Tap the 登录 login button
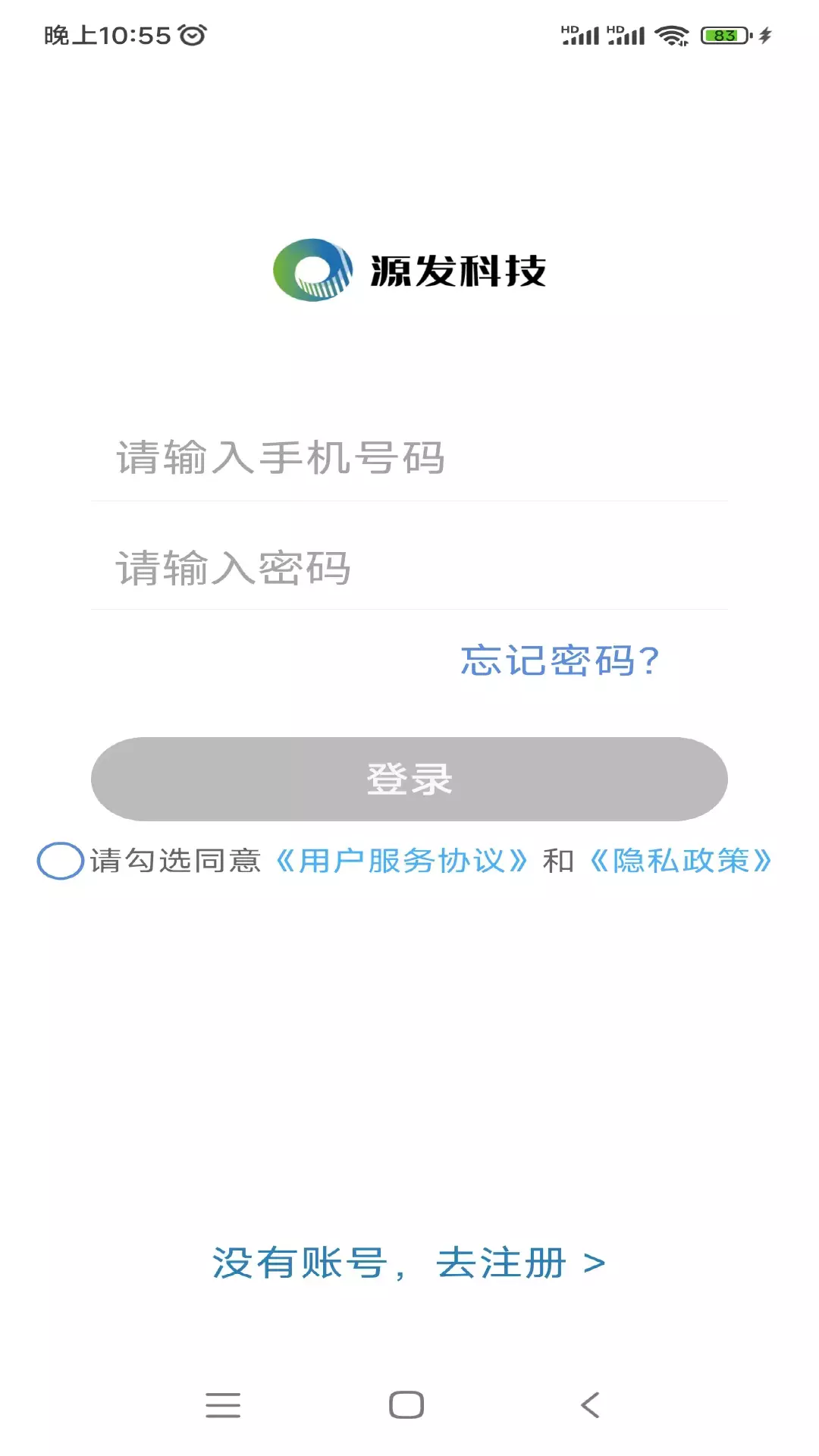The height and width of the screenshot is (1456, 819). click(409, 779)
